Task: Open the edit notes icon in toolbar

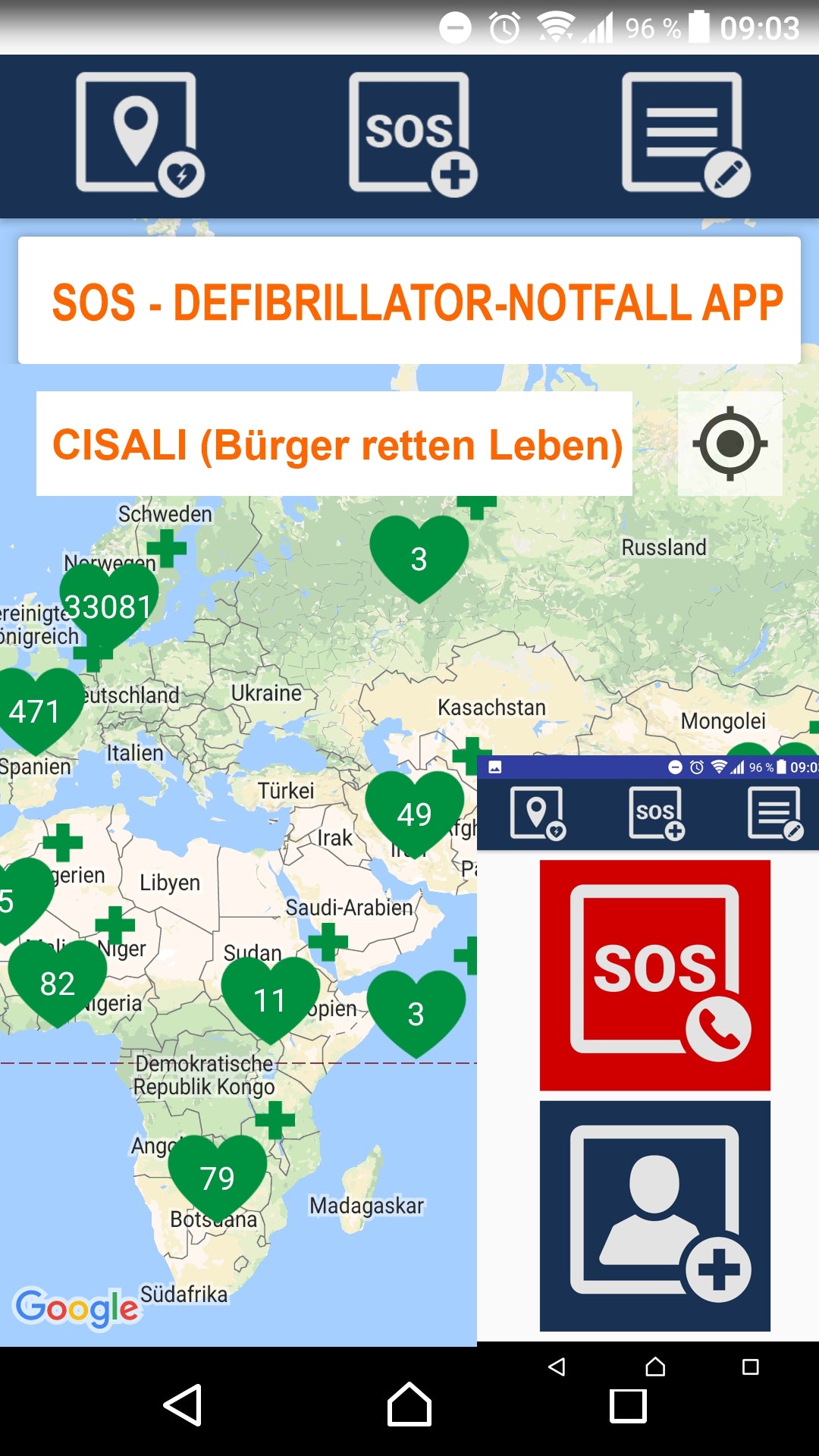Action: (x=685, y=134)
